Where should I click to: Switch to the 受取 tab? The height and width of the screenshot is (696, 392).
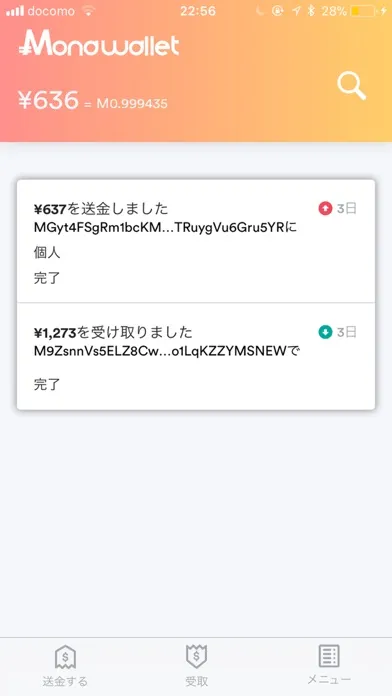196,667
